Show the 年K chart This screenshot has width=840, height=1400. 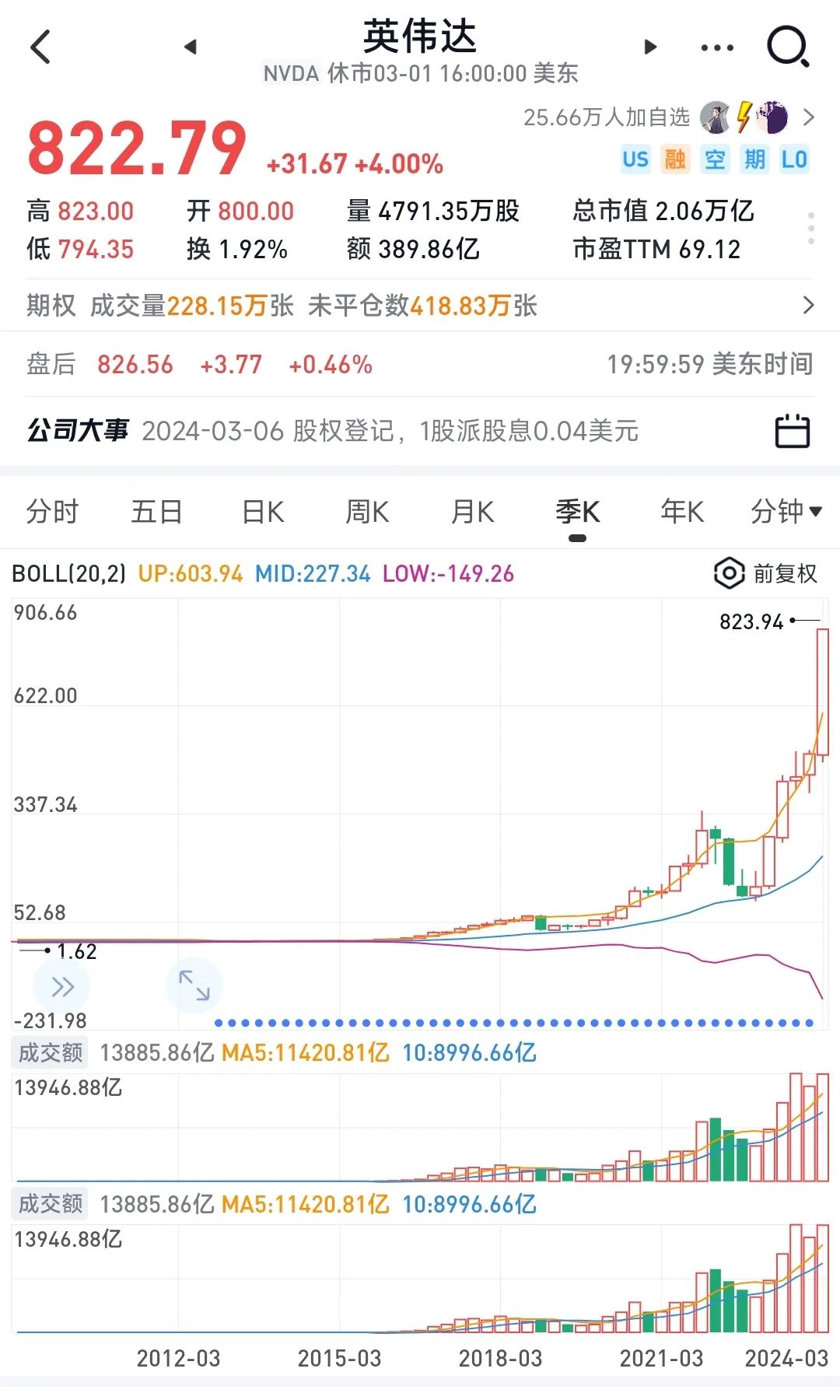coord(681,512)
